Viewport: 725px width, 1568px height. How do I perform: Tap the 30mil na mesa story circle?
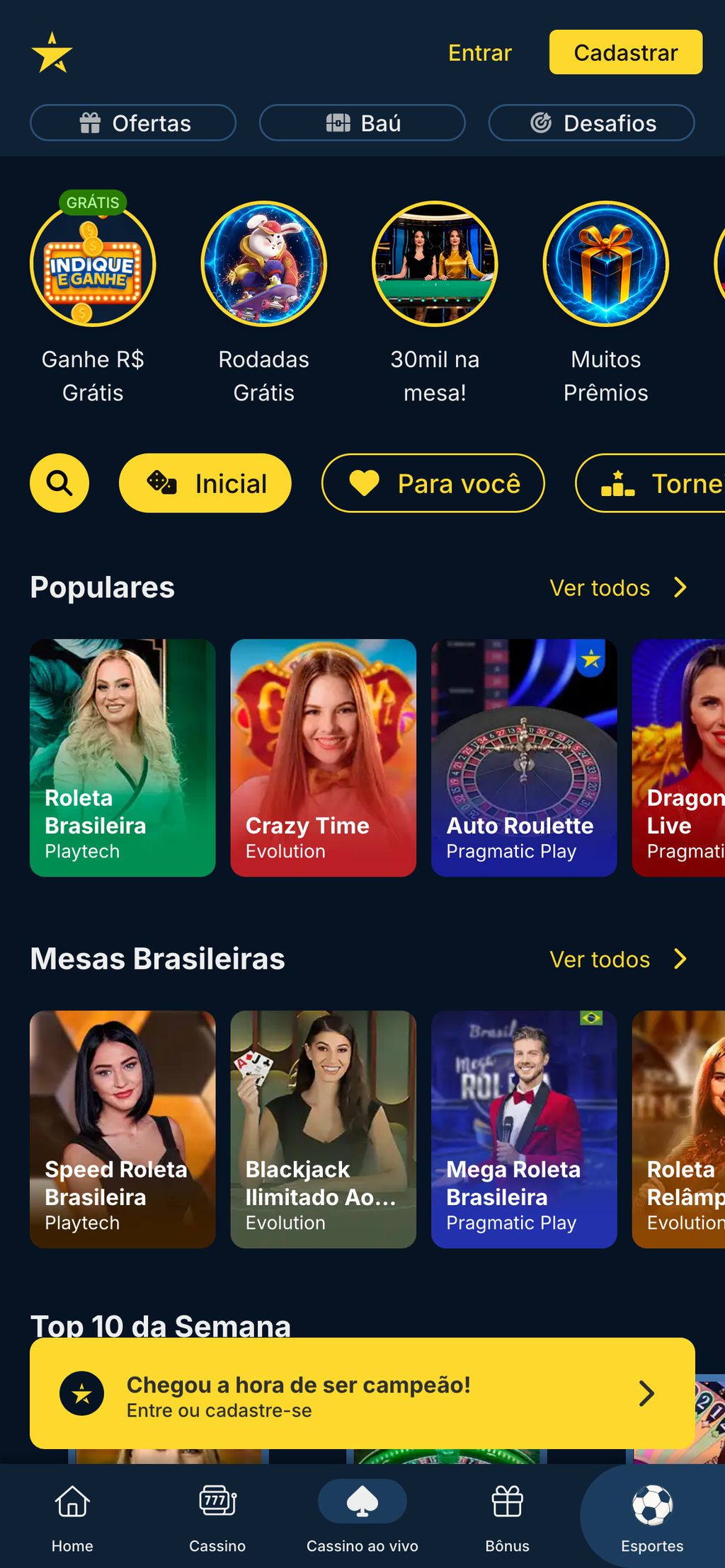(x=435, y=263)
